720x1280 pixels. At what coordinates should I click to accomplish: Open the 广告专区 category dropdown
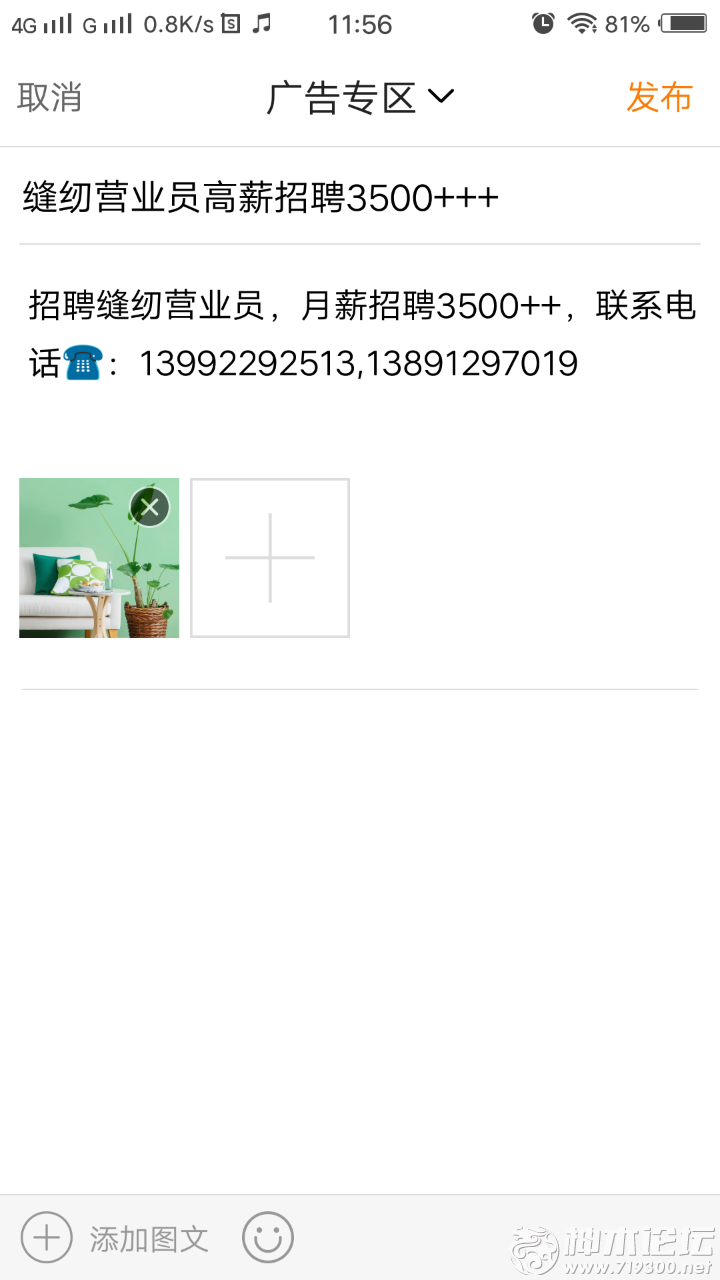coord(360,98)
